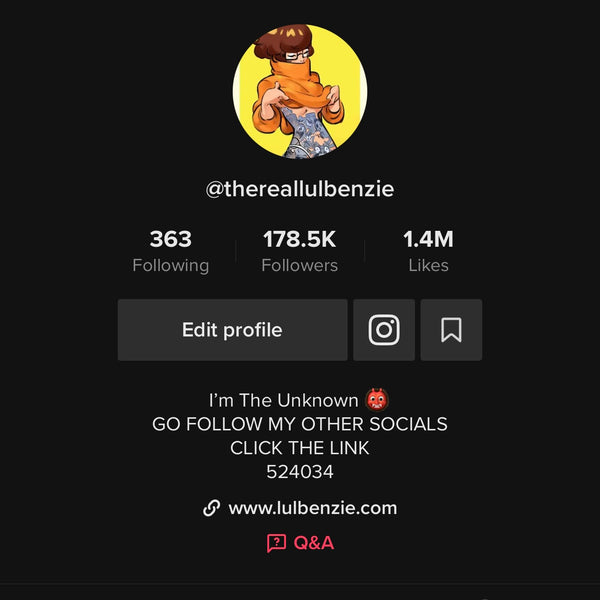Open the linked Instagram account
Image resolution: width=600 pixels, height=600 pixels.
384,330
